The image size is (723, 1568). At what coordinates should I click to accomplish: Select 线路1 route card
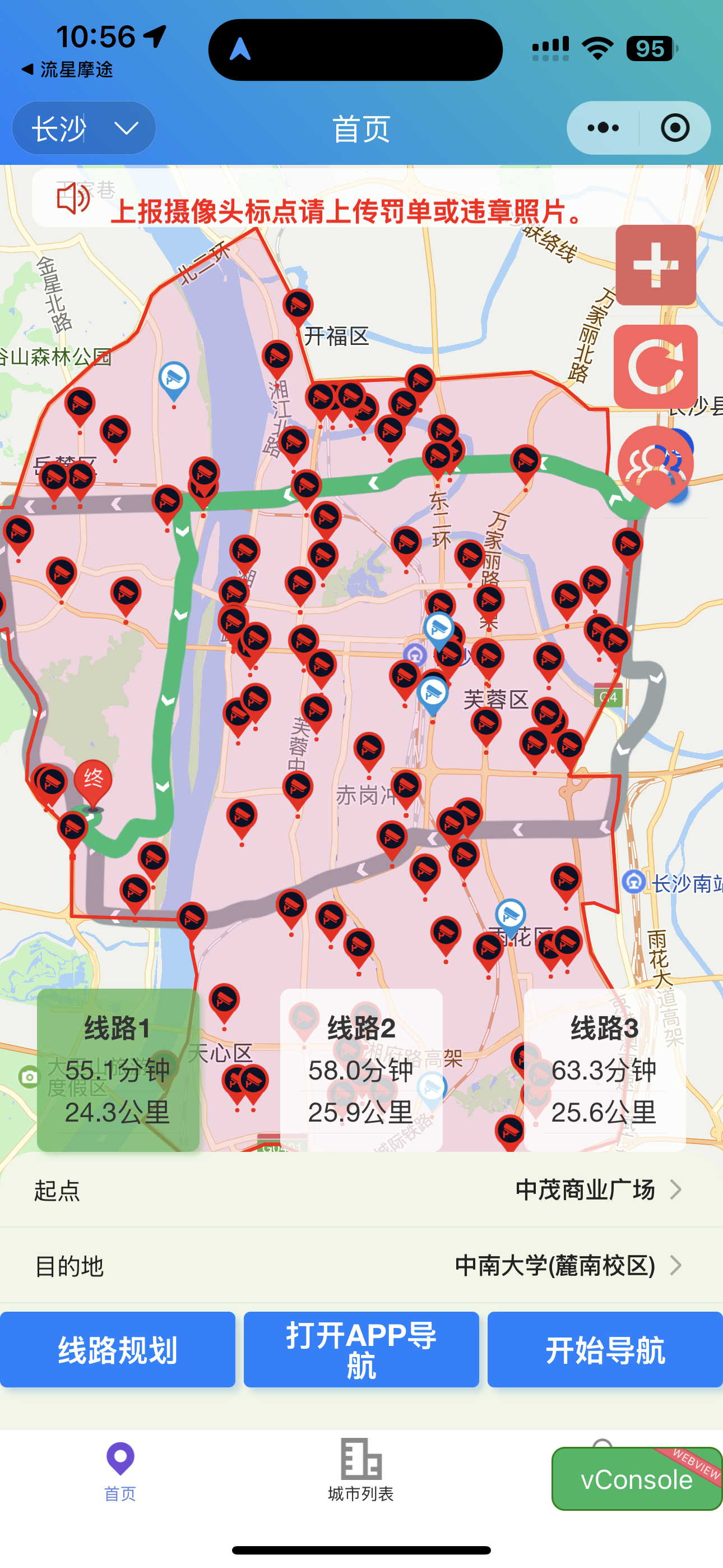pos(118,1069)
